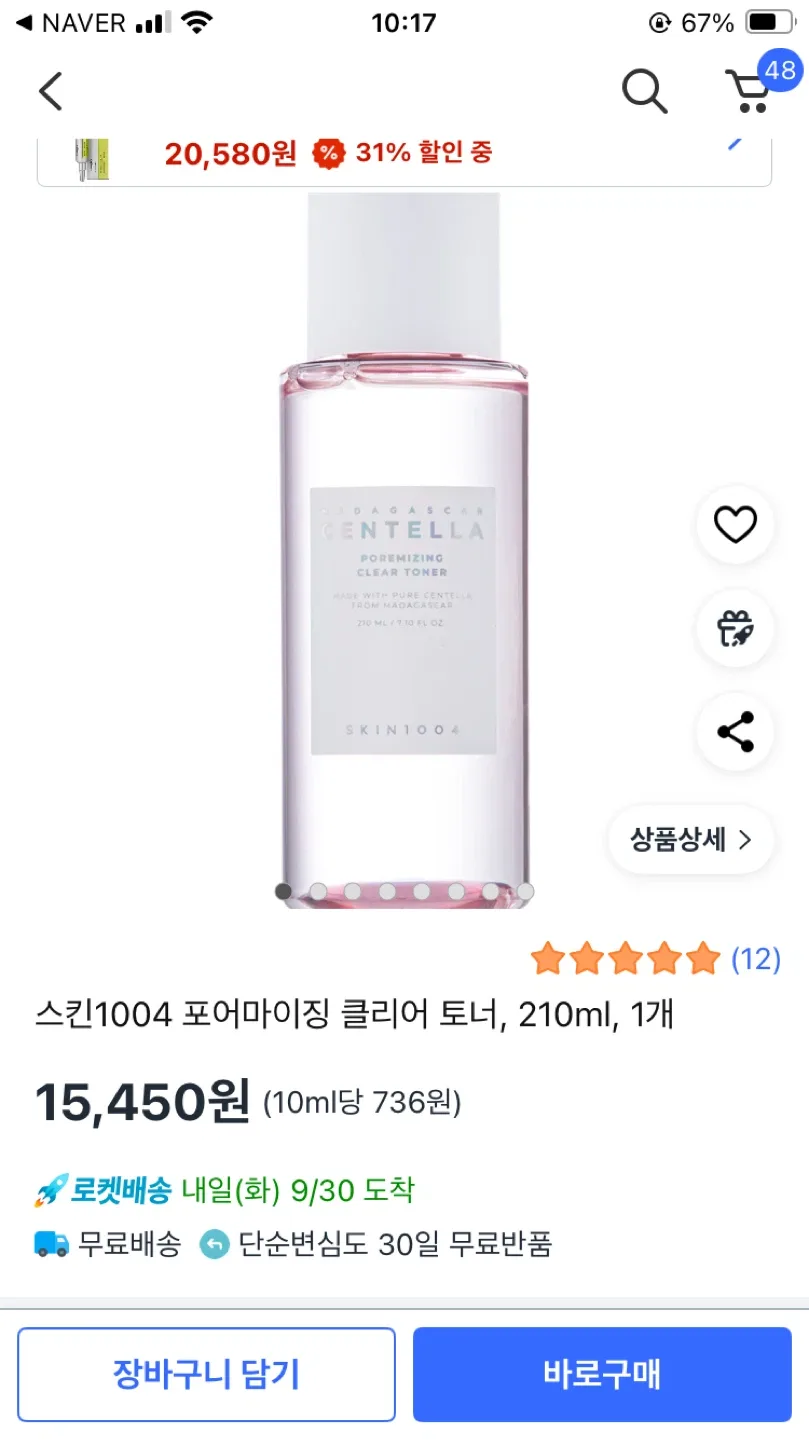Open the search magnifier icon

(x=644, y=92)
